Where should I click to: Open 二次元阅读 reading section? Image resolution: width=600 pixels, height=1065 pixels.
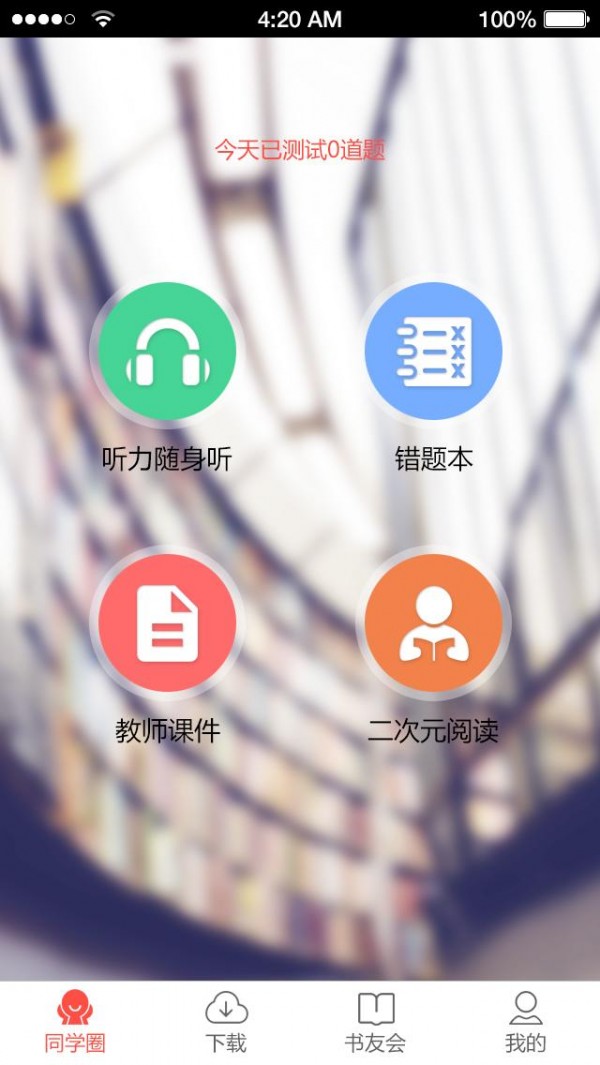(x=433, y=624)
